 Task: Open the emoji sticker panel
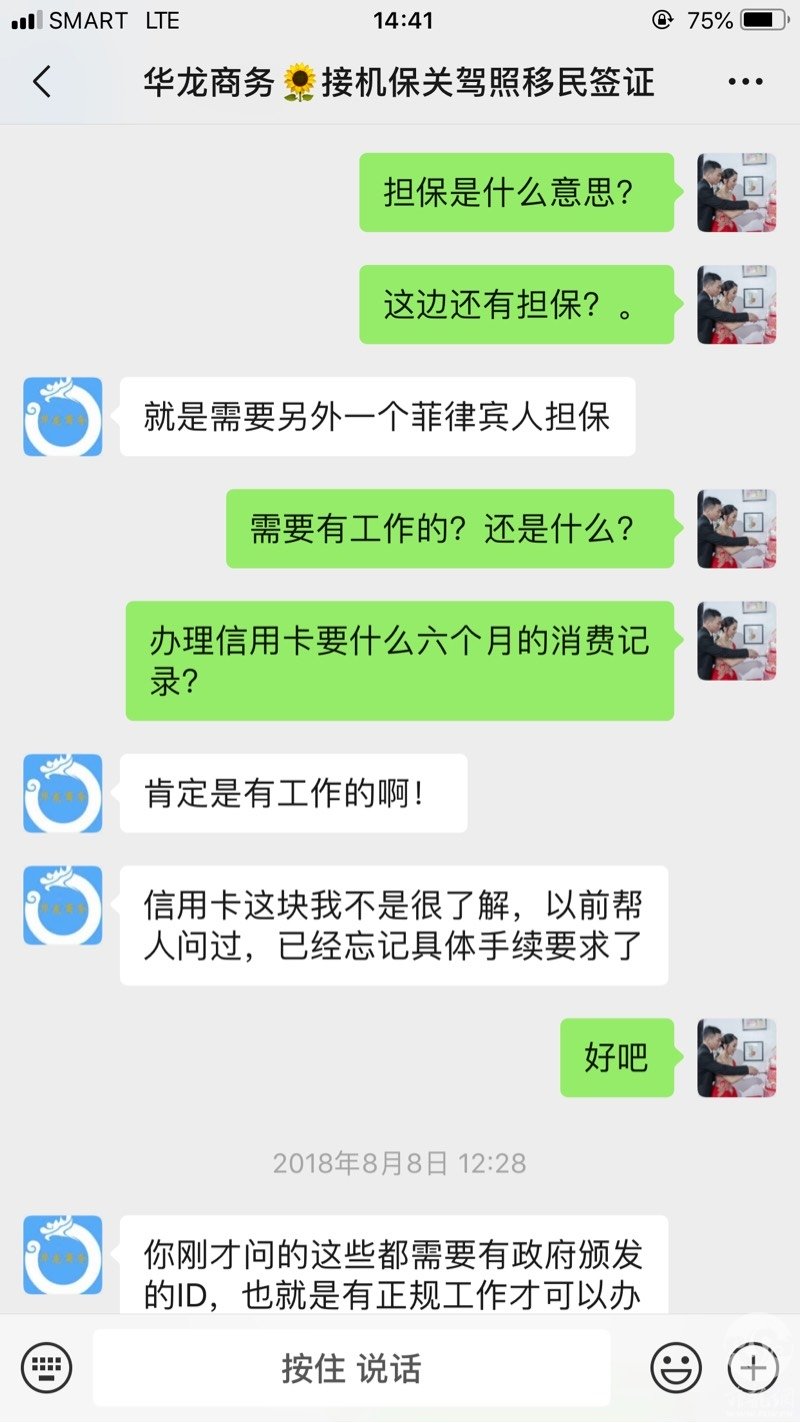pyautogui.click(x=676, y=1367)
